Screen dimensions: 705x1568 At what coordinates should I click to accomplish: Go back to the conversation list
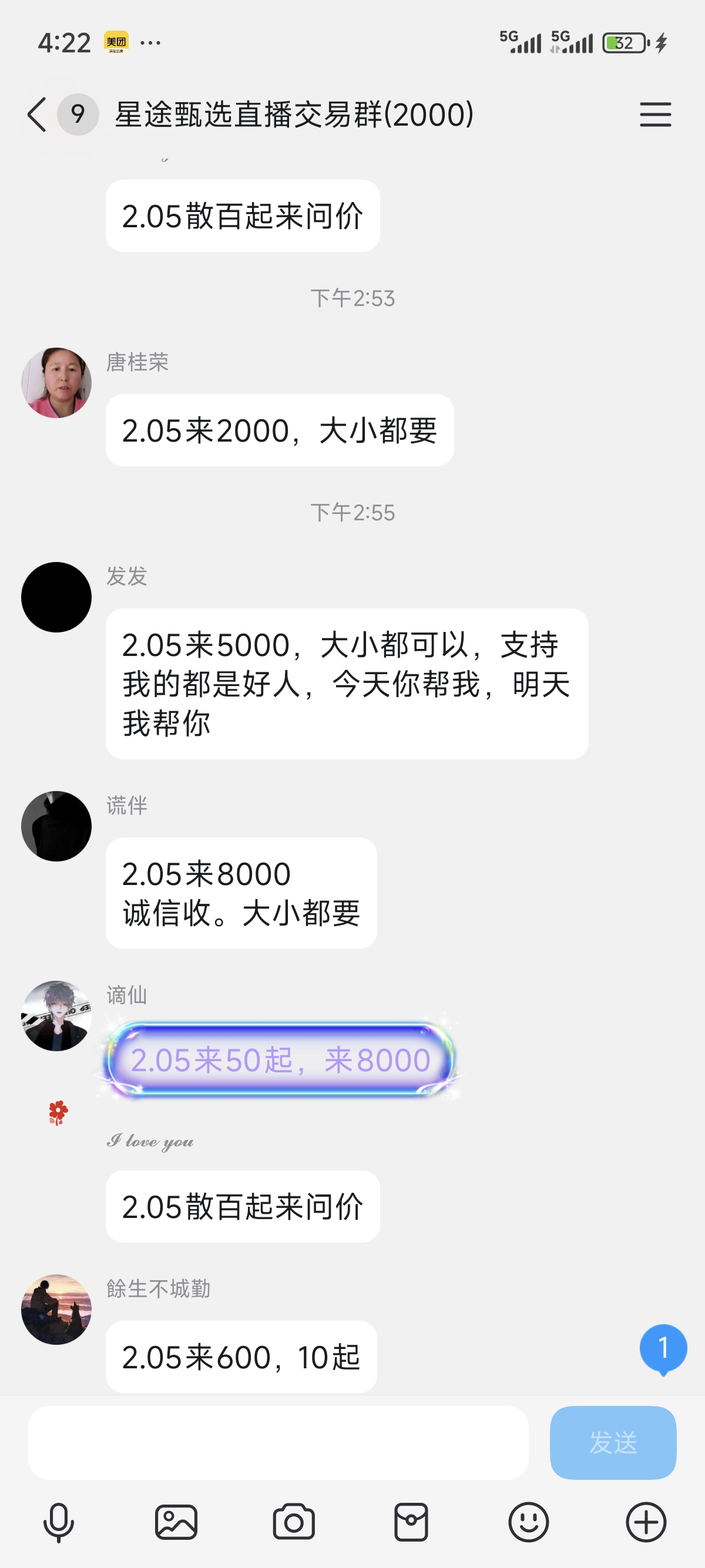pyautogui.click(x=37, y=115)
